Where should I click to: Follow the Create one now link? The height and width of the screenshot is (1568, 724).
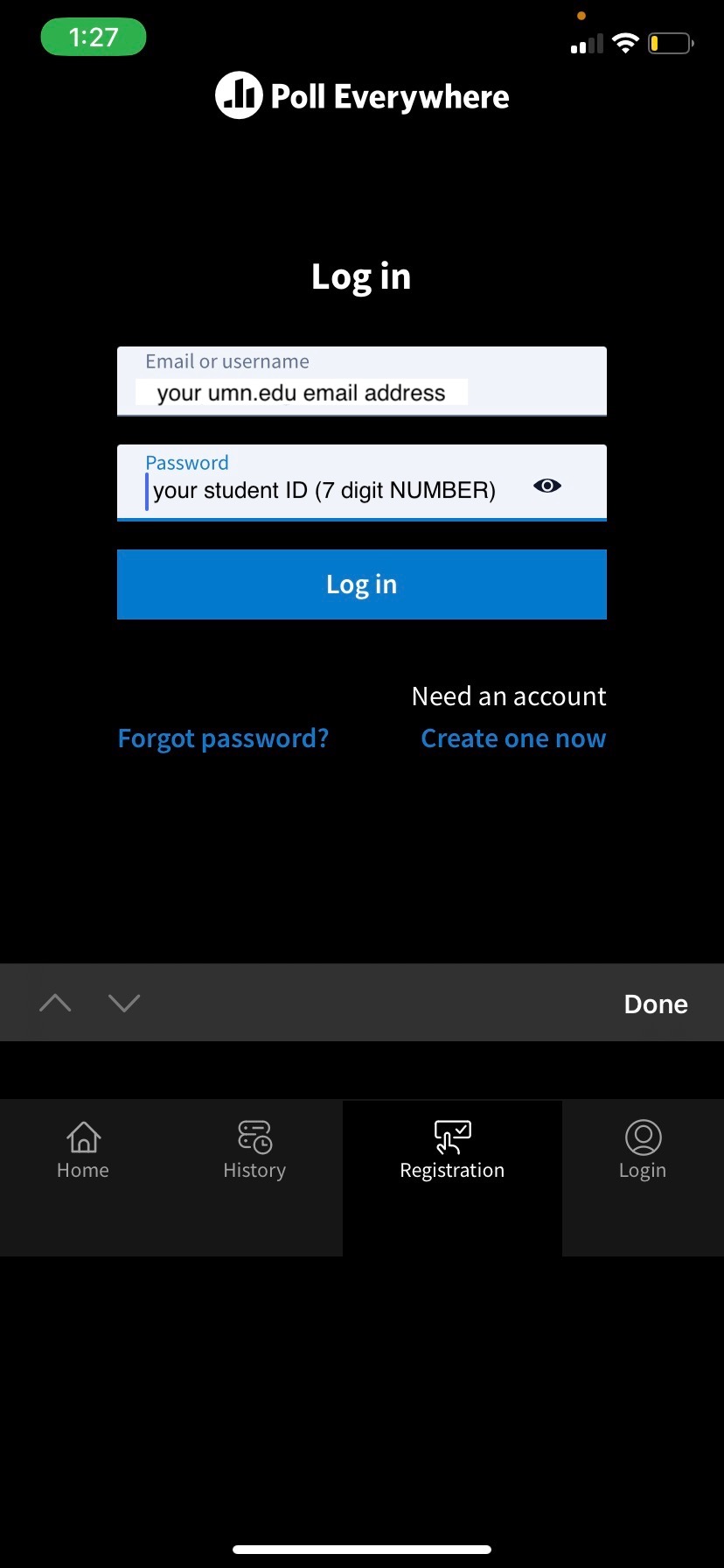[x=513, y=738]
